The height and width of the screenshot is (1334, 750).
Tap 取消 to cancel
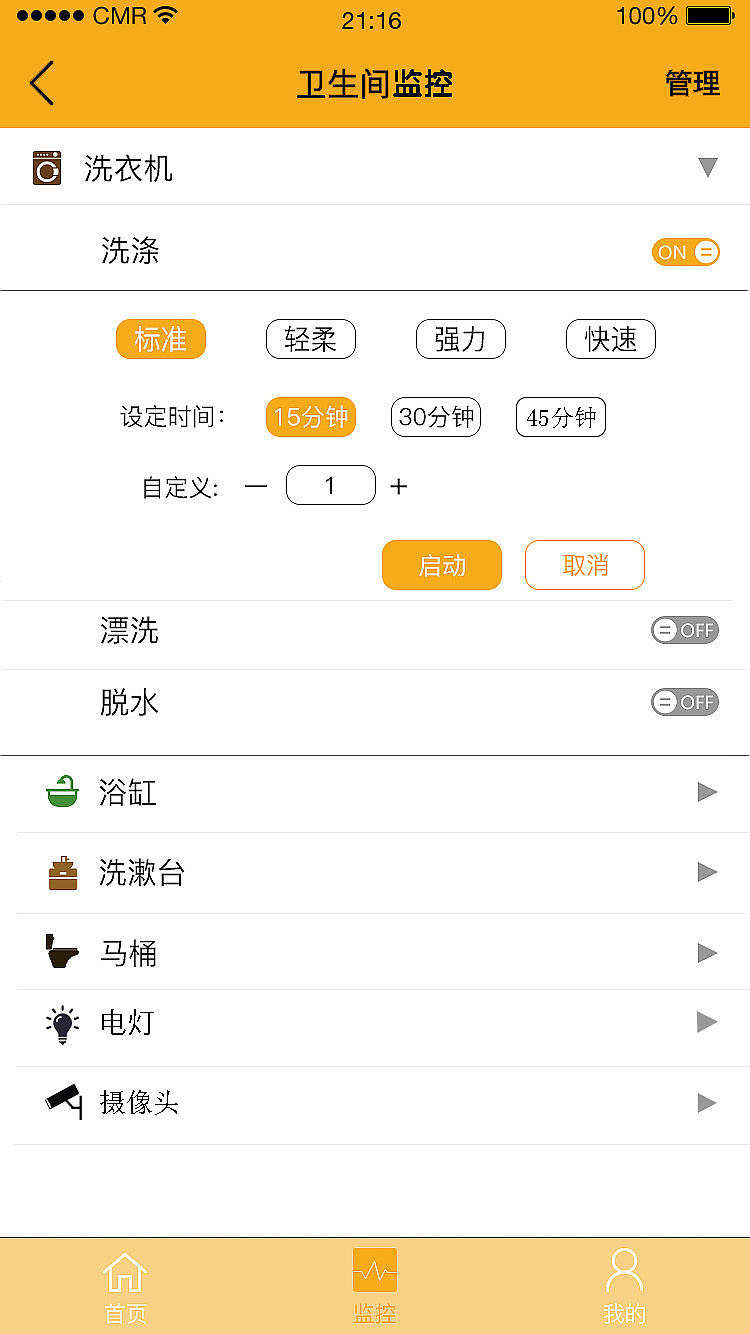click(x=584, y=566)
